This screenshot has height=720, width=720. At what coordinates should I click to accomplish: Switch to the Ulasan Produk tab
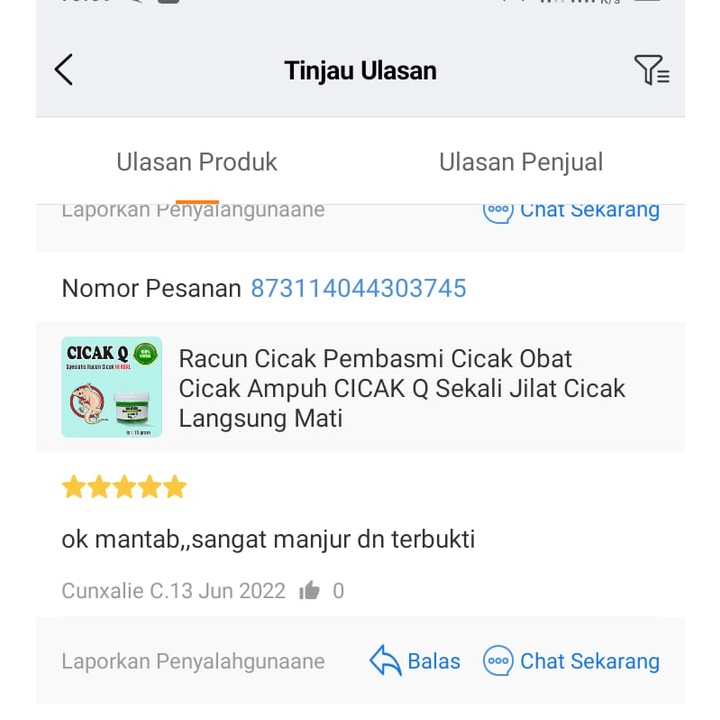pos(197,162)
